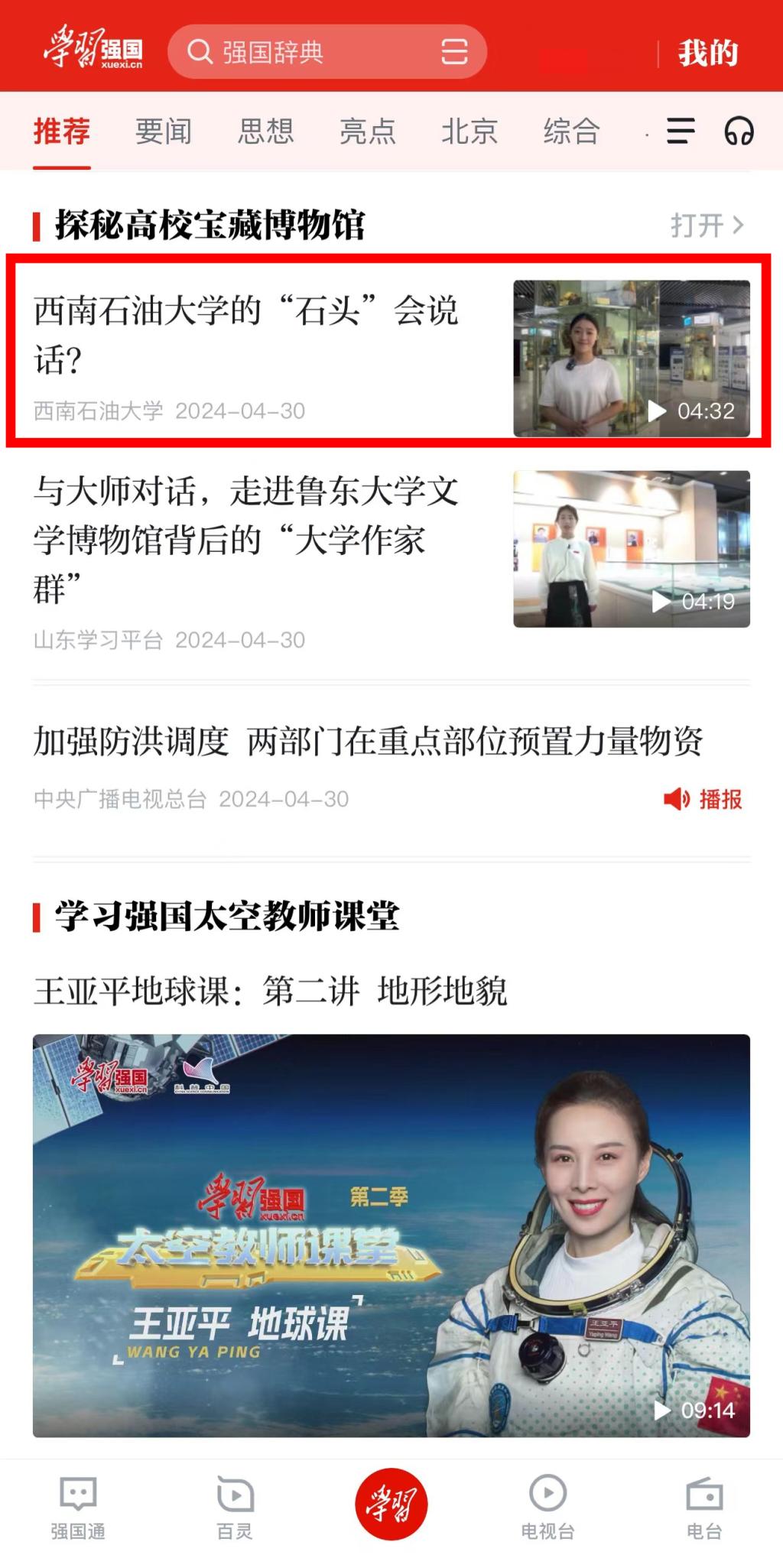The width and height of the screenshot is (783, 1568).
Task: Open 我的 profile page
Action: pyautogui.click(x=708, y=54)
